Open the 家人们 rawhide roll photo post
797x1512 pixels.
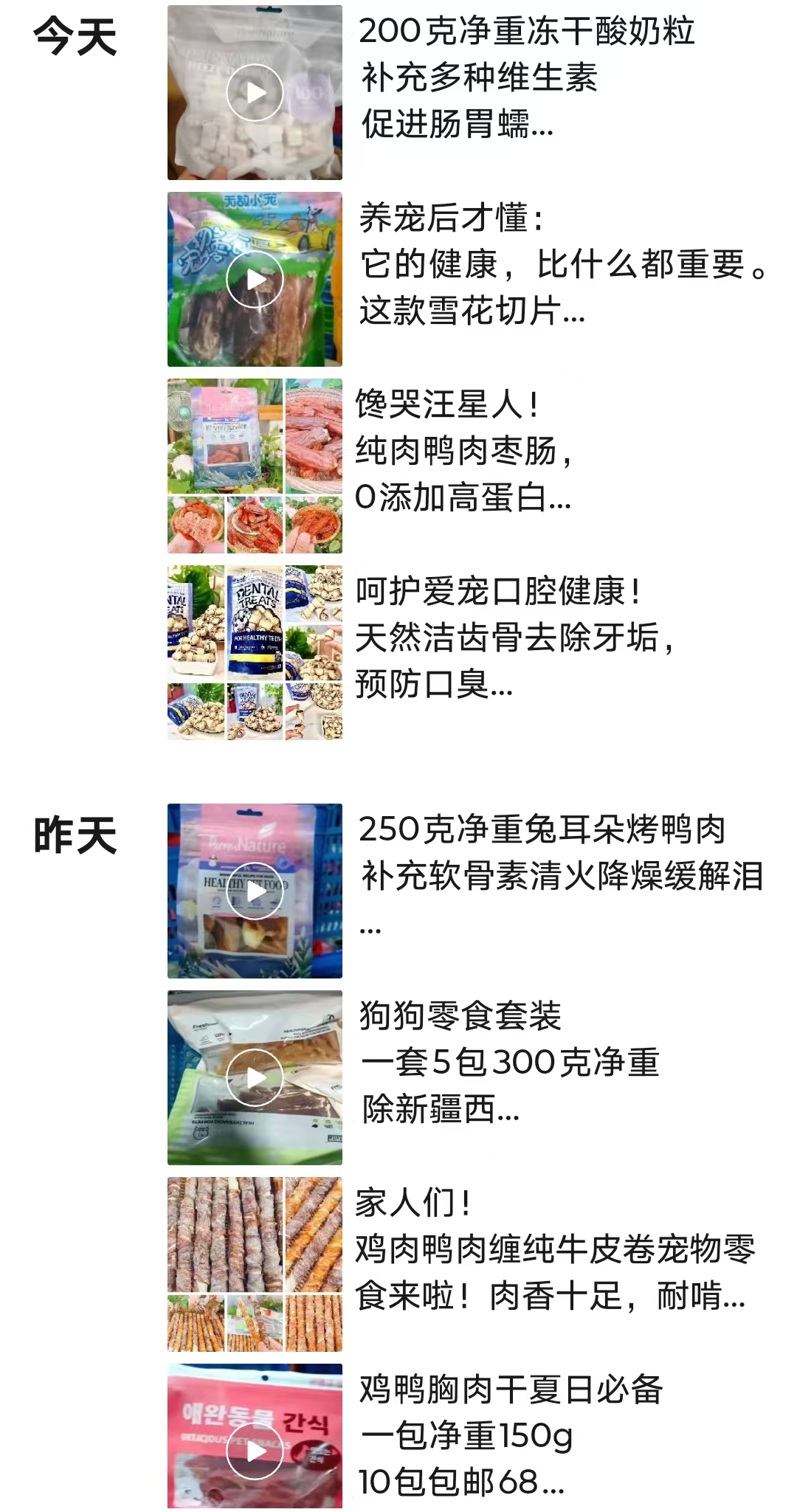click(x=255, y=1265)
